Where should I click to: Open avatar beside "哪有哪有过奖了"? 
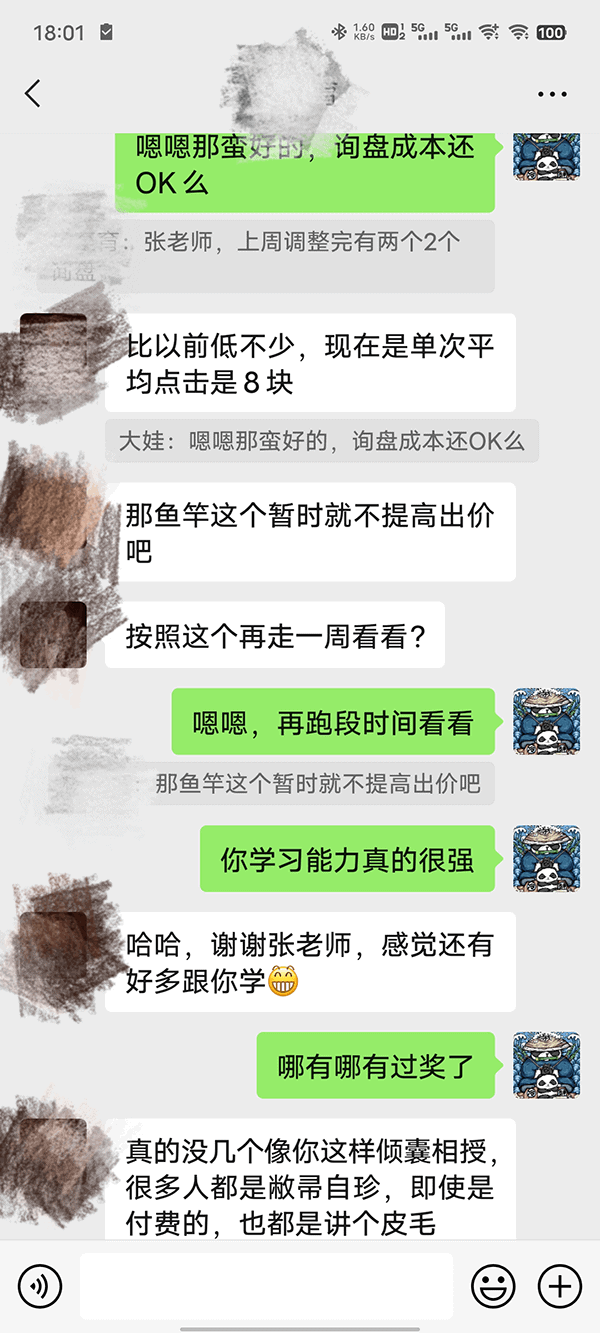[x=546, y=1065]
